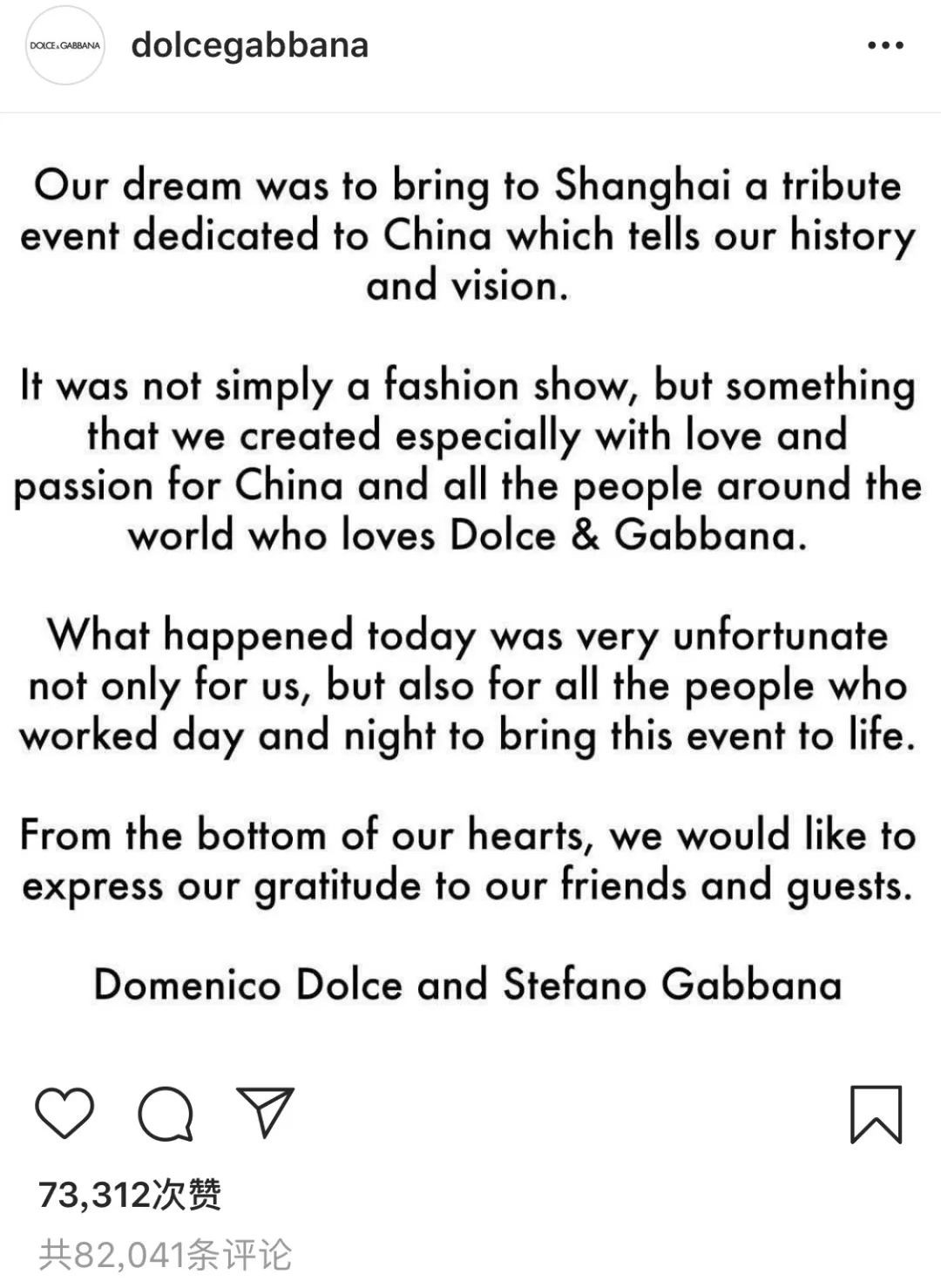Open the dolcegabbana username link
Screen dimensions: 941x1288
pyautogui.click(x=250, y=45)
